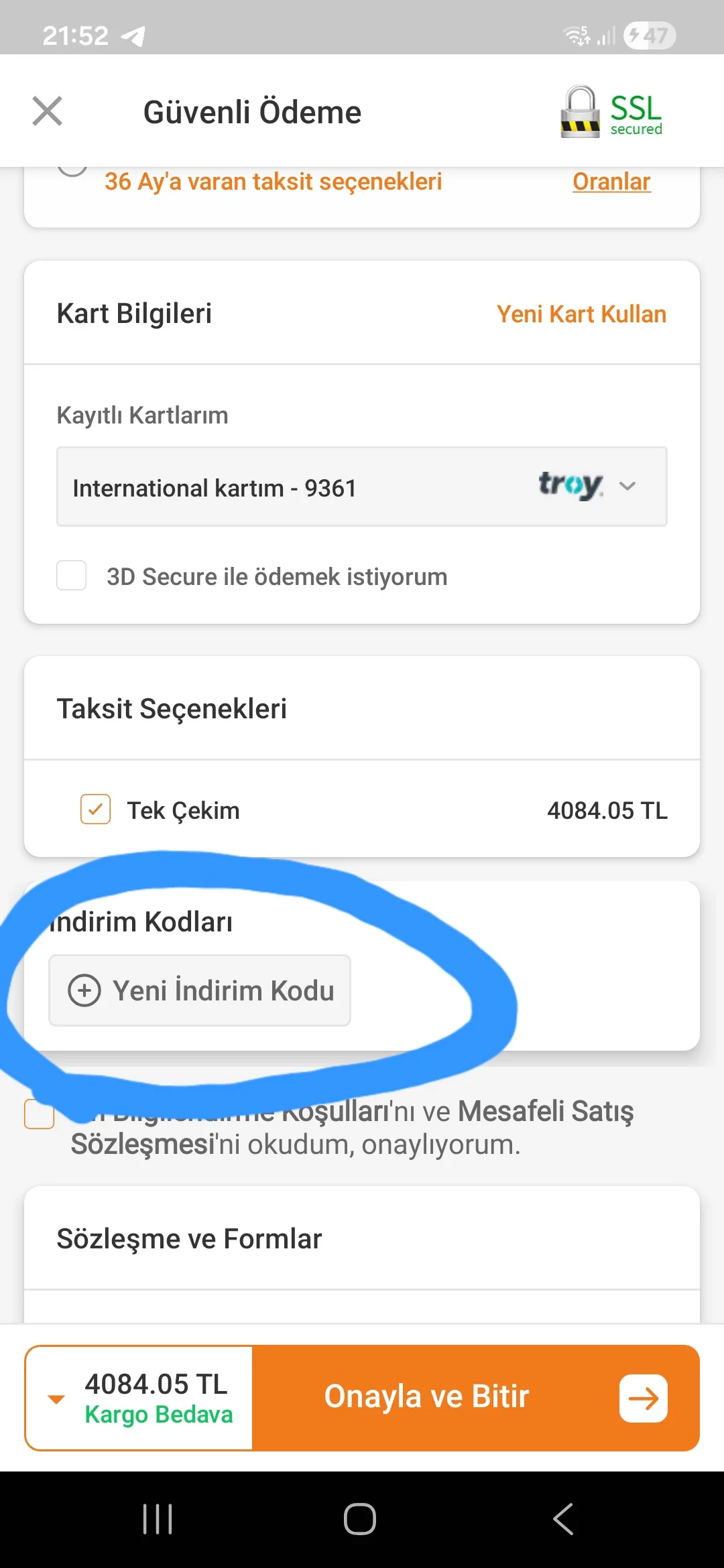The height and width of the screenshot is (1568, 724).
Task: Toggle the Tek Çekim installment checkbox
Action: pyautogui.click(x=95, y=809)
